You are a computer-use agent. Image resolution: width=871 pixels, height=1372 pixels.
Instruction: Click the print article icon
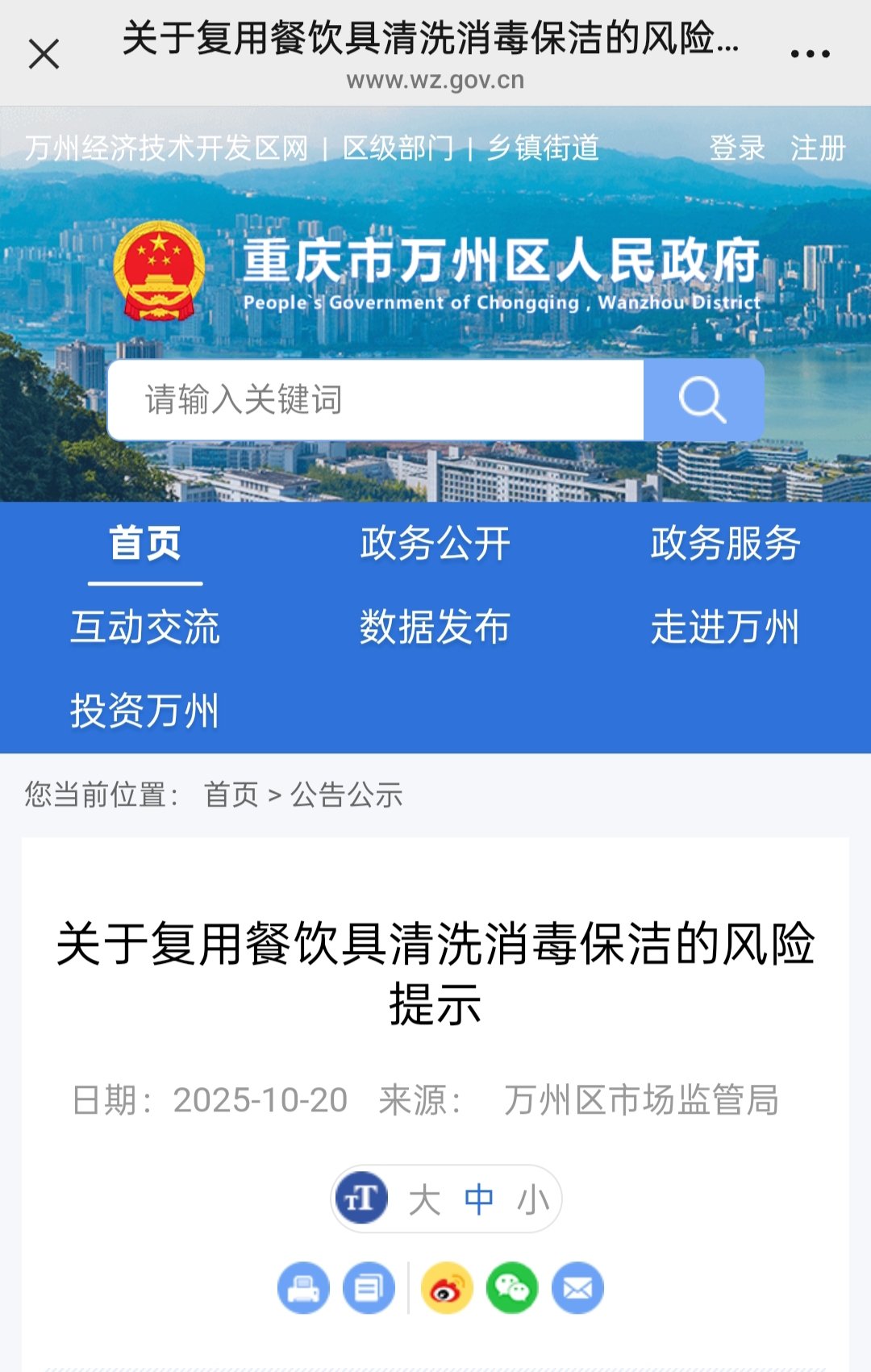coord(302,1288)
